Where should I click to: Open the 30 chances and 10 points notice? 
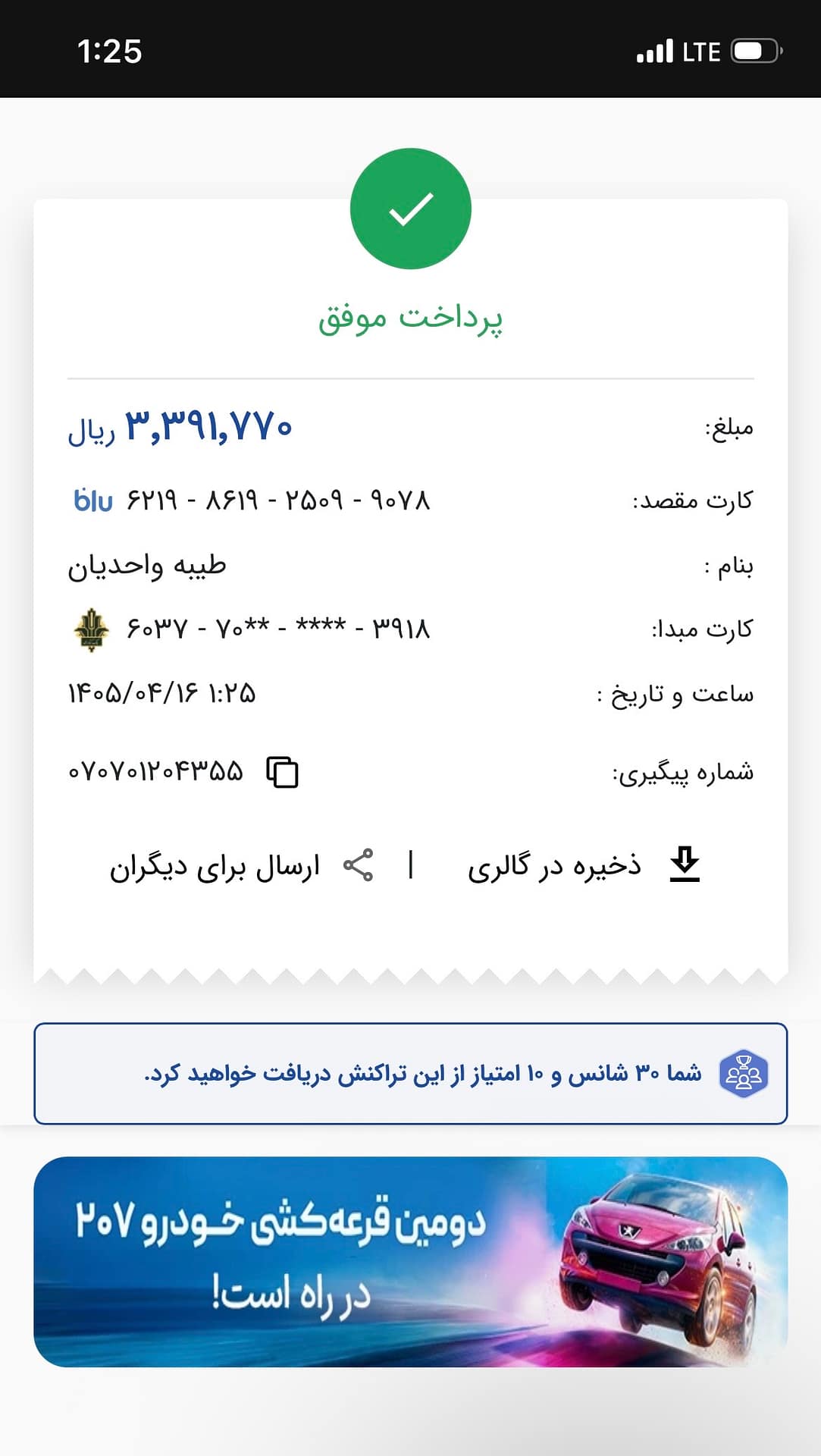[x=410, y=1073]
